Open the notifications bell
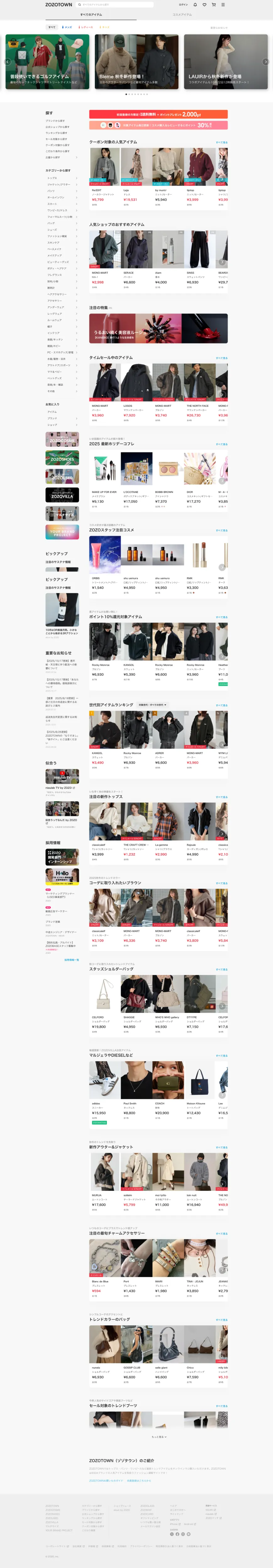The height and width of the screenshot is (1568, 273). click(195, 5)
